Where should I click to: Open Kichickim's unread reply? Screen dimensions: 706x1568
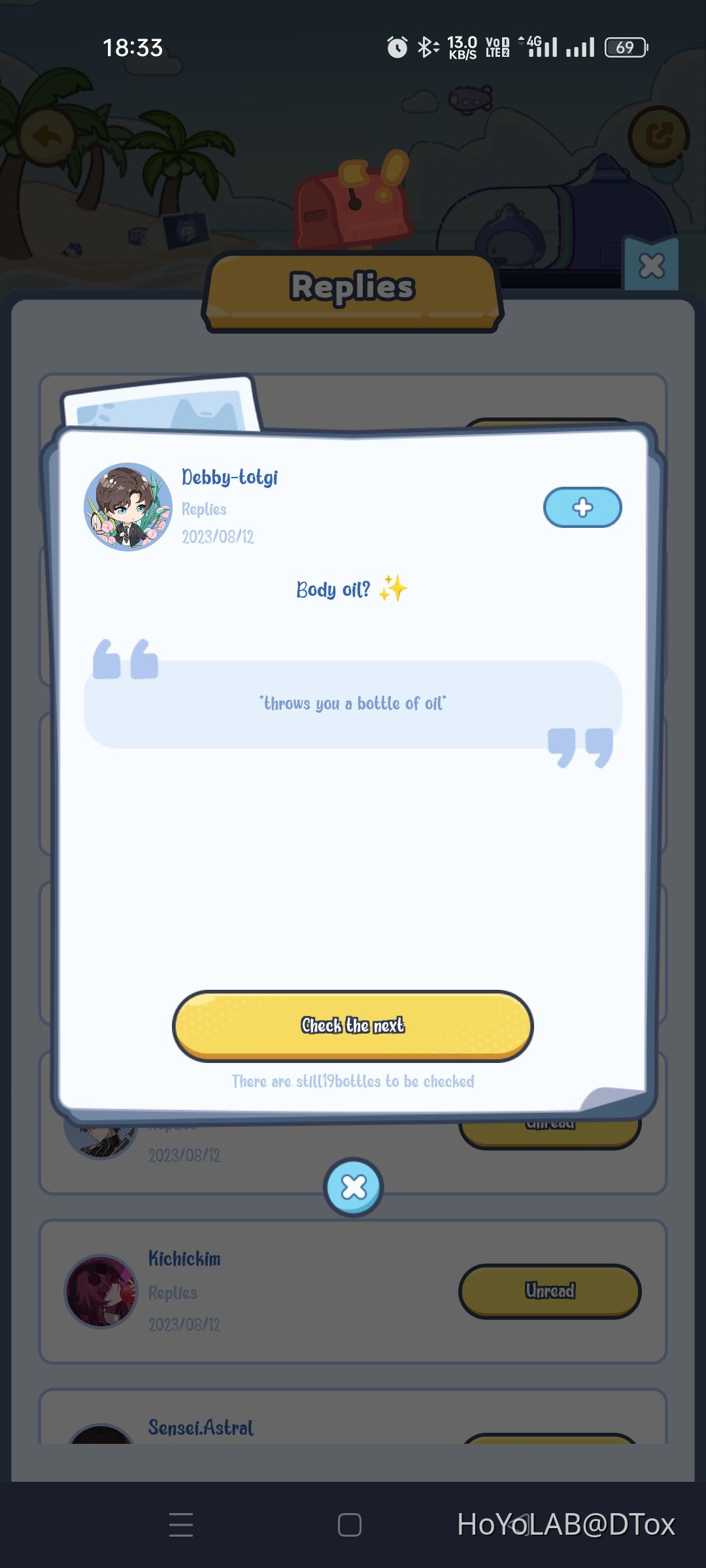(x=550, y=1291)
